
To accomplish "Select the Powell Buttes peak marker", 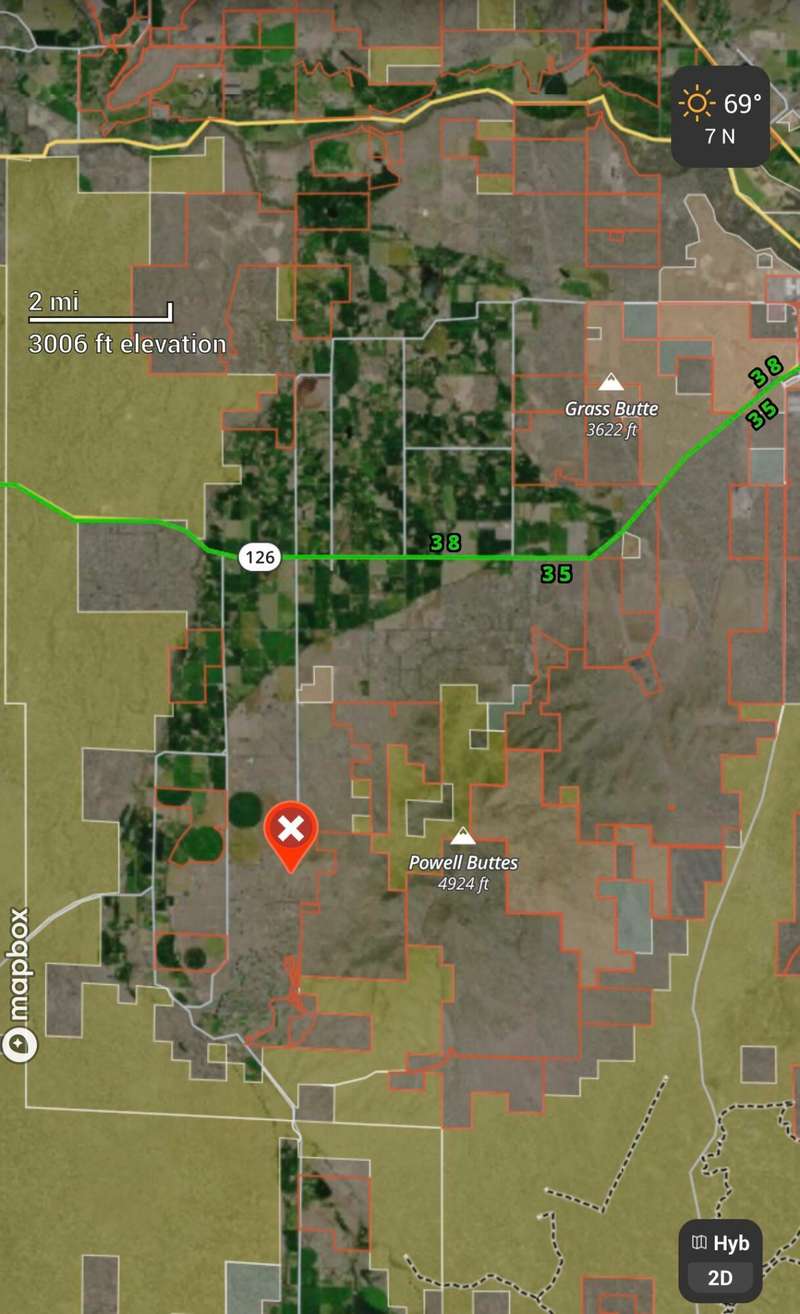I will click(x=463, y=836).
